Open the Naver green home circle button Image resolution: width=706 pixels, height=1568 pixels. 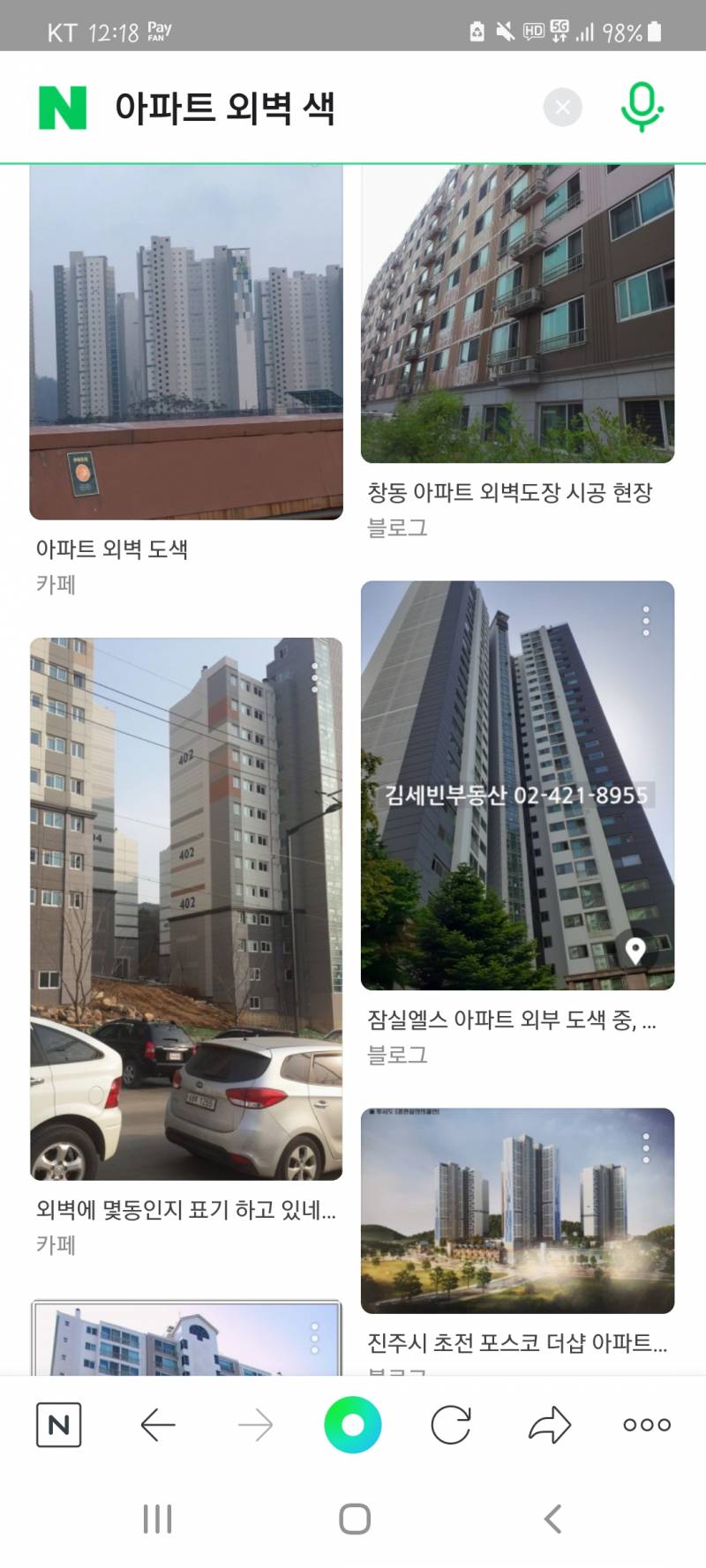(352, 1423)
